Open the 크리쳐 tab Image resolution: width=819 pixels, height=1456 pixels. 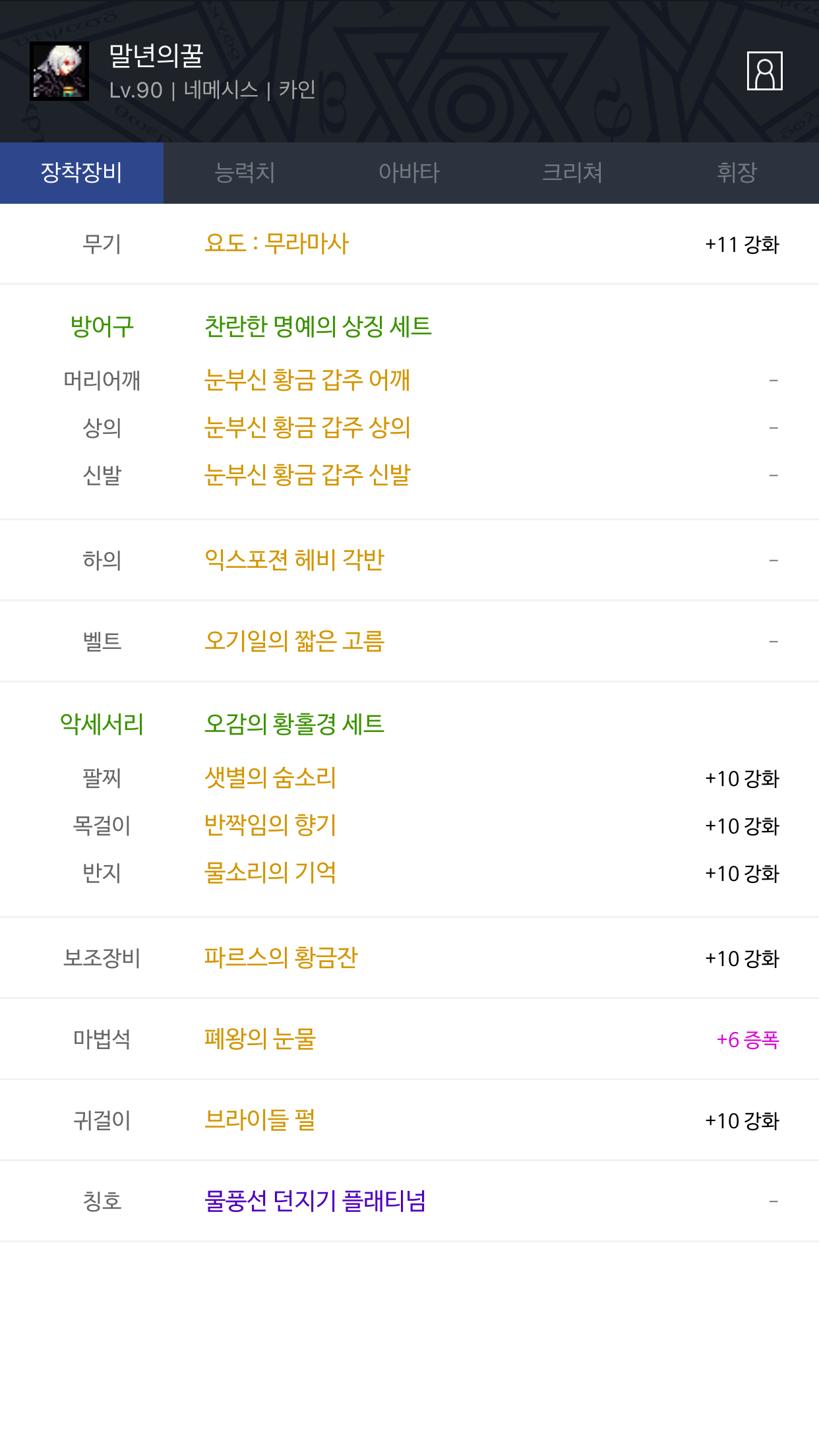point(573,173)
